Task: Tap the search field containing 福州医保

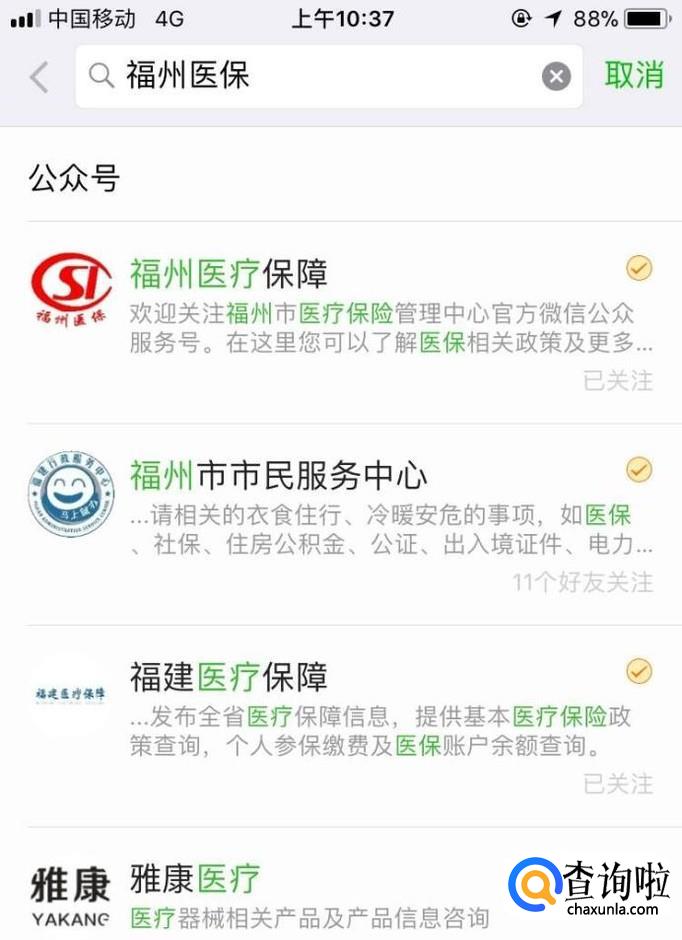Action: 320,76
